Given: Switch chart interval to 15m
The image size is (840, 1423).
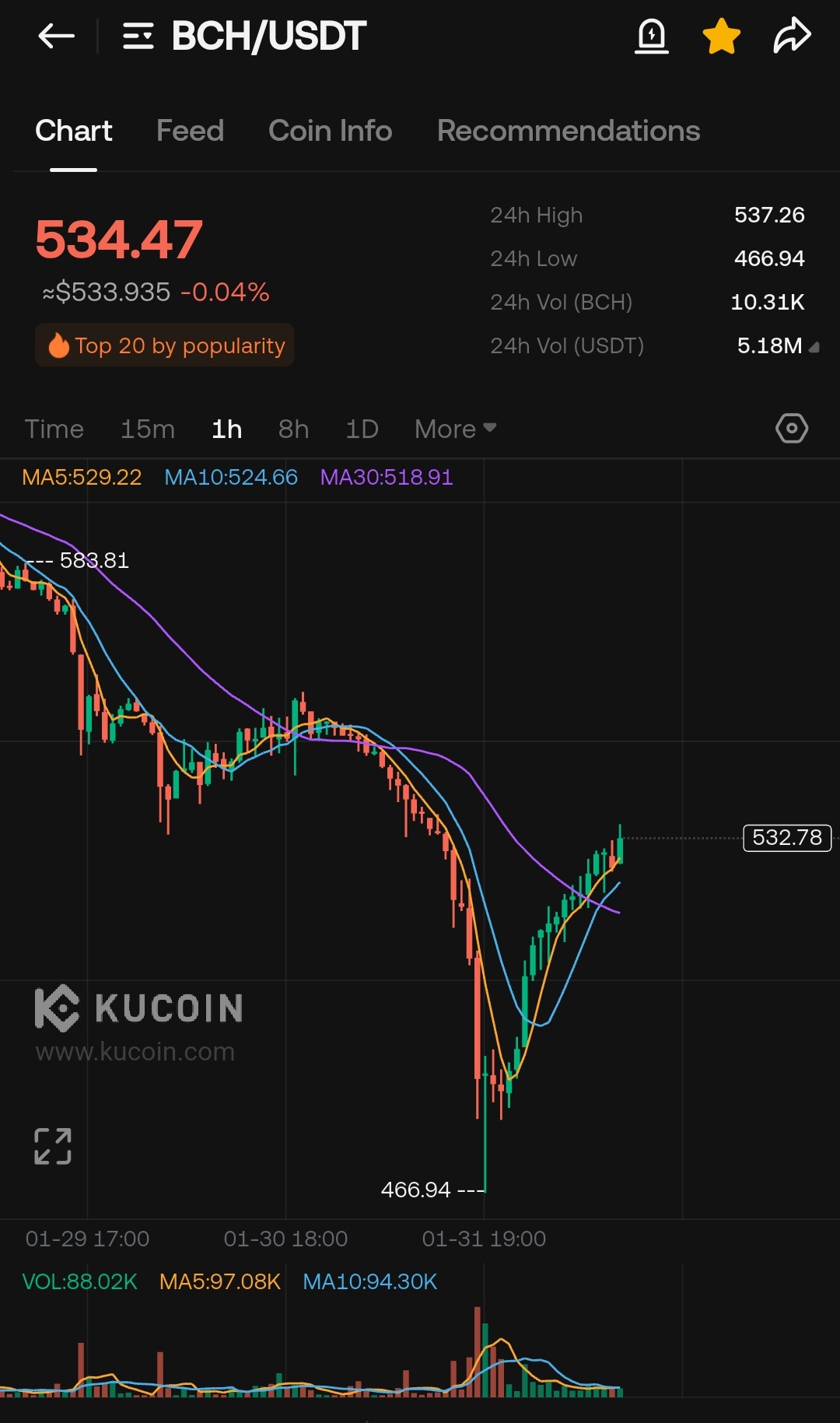Looking at the screenshot, I should point(147,429).
